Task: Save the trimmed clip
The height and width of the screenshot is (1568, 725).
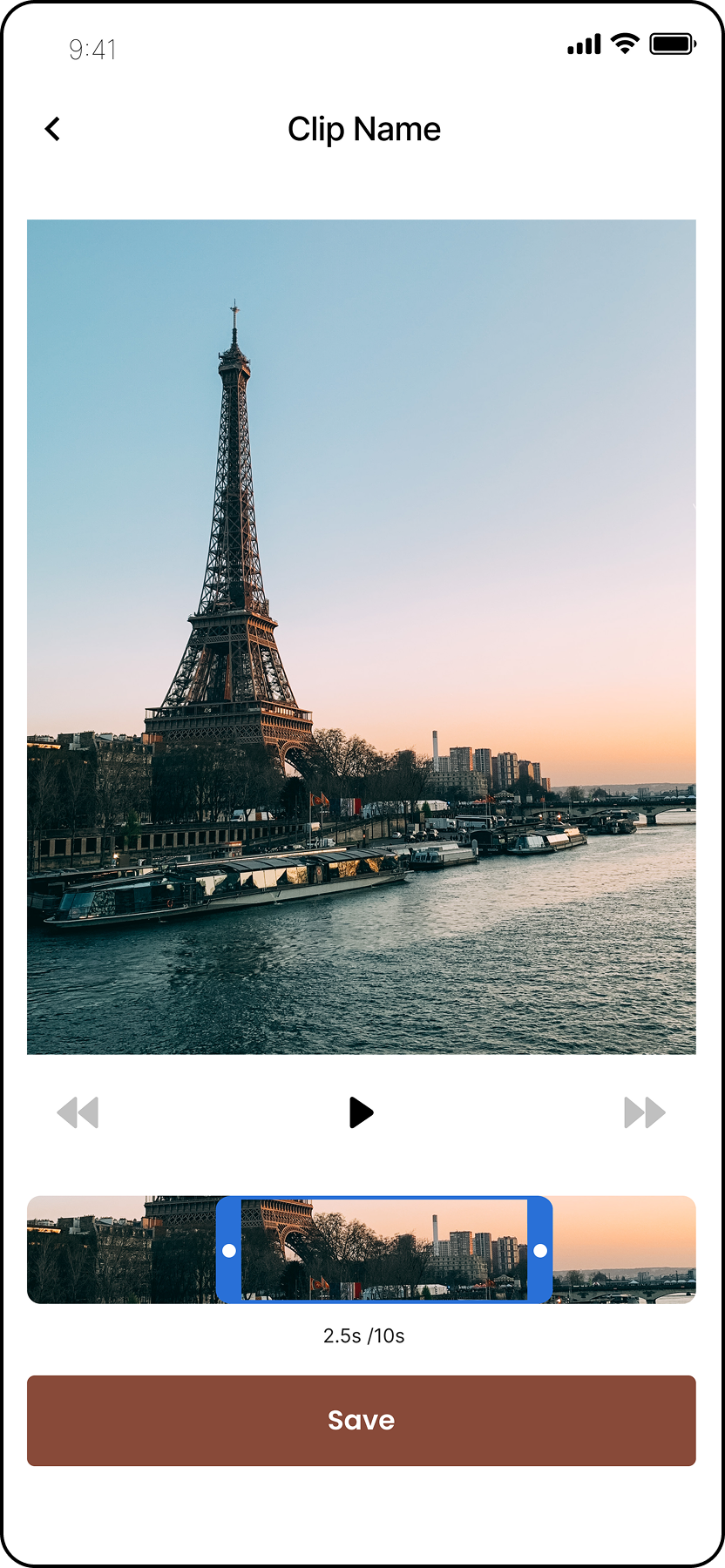Action: (x=362, y=1421)
